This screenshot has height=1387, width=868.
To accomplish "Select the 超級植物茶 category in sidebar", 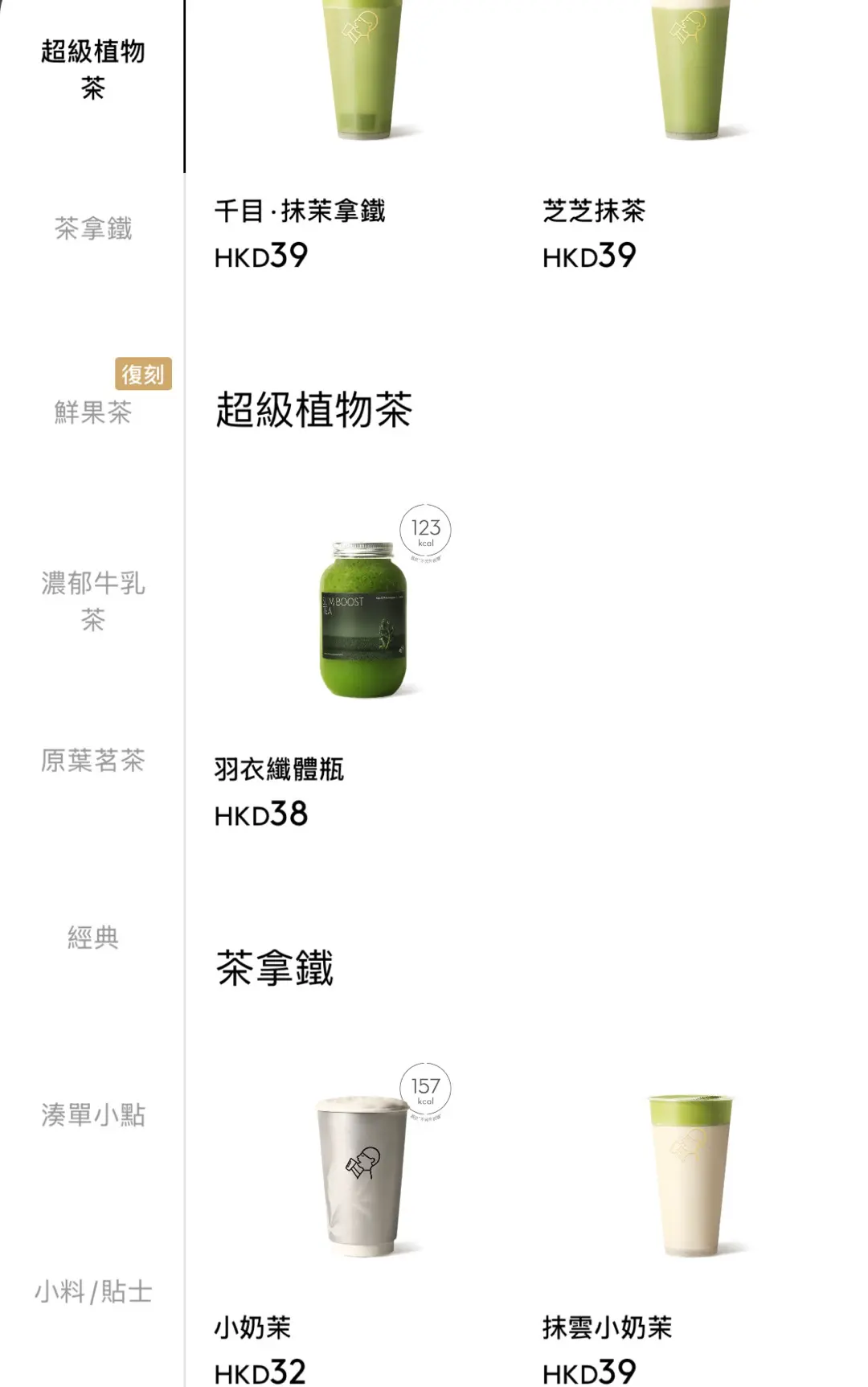I will [x=92, y=69].
